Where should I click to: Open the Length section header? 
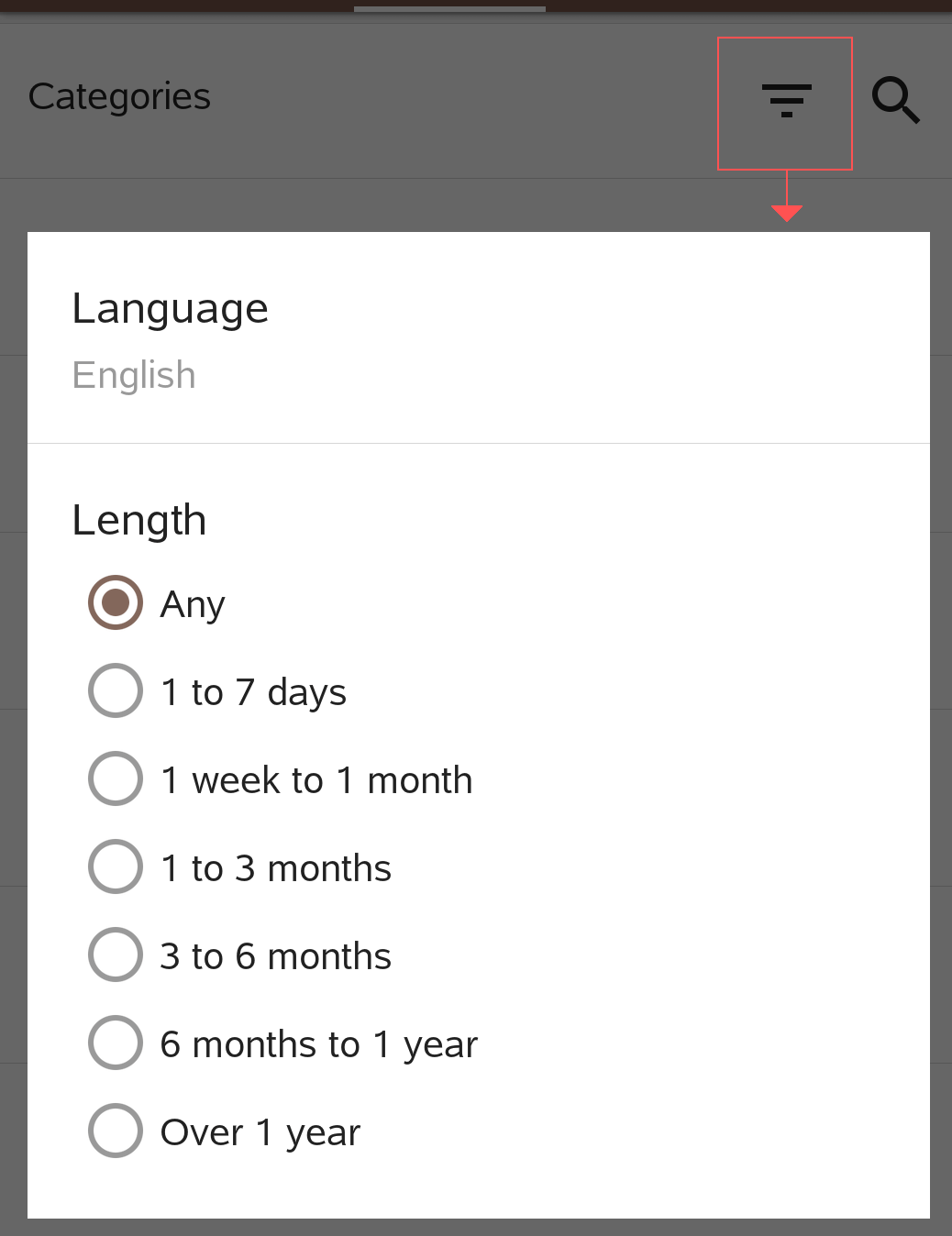pos(138,519)
